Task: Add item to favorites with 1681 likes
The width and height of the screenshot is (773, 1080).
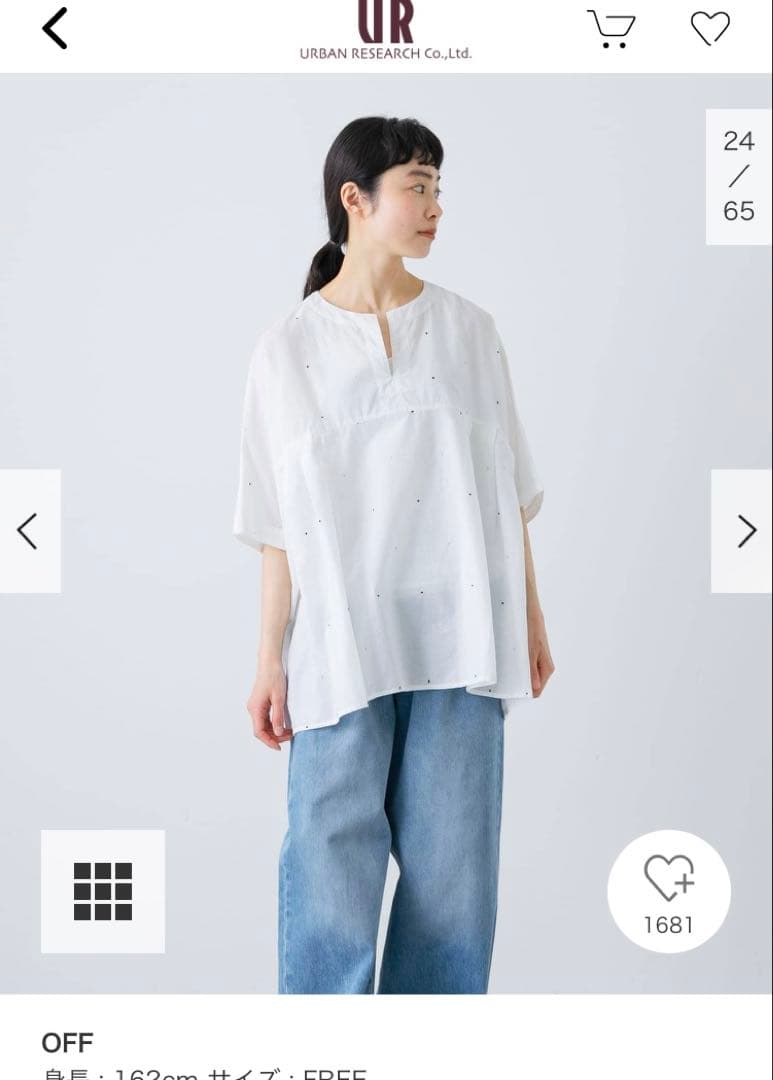Action: (x=668, y=890)
